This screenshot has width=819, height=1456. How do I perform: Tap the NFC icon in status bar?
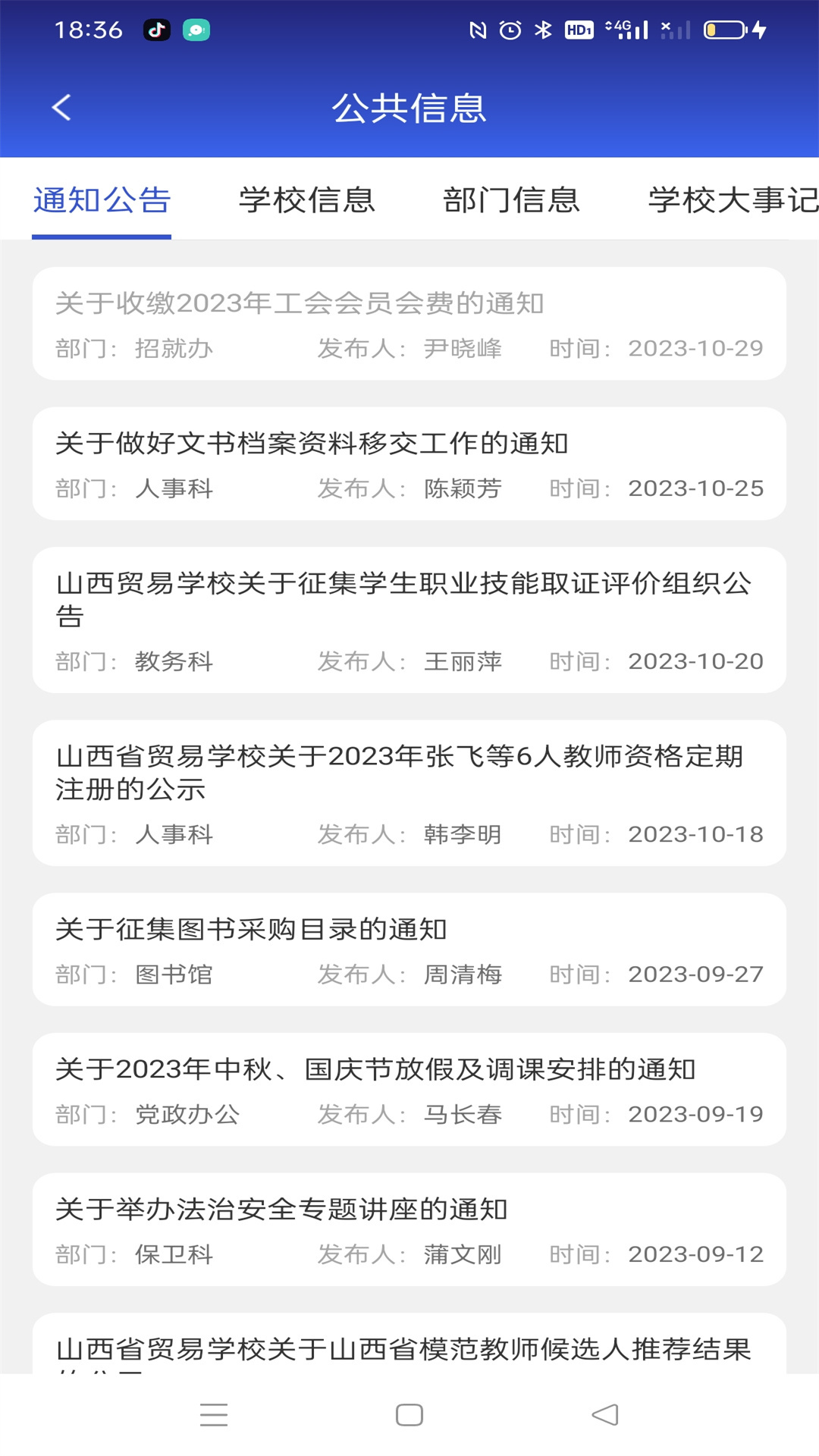[x=476, y=30]
